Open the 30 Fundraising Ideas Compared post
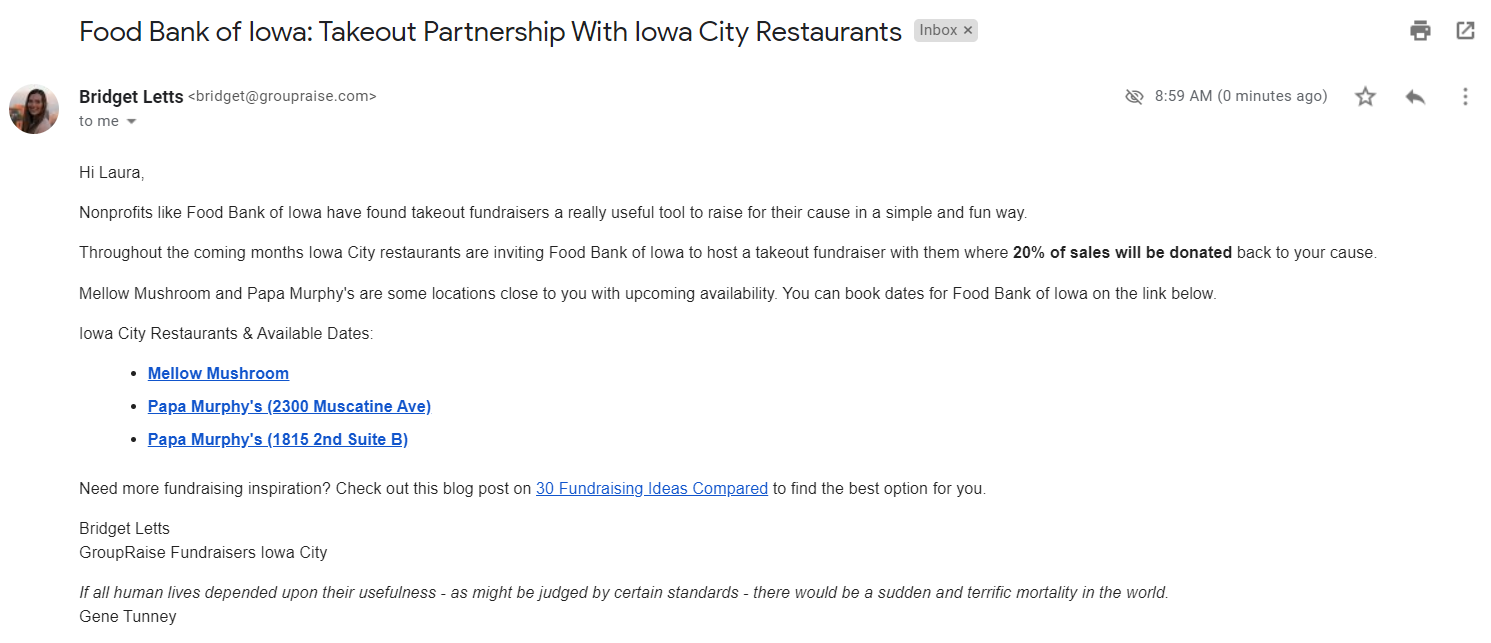The image size is (1491, 643). (x=651, y=489)
